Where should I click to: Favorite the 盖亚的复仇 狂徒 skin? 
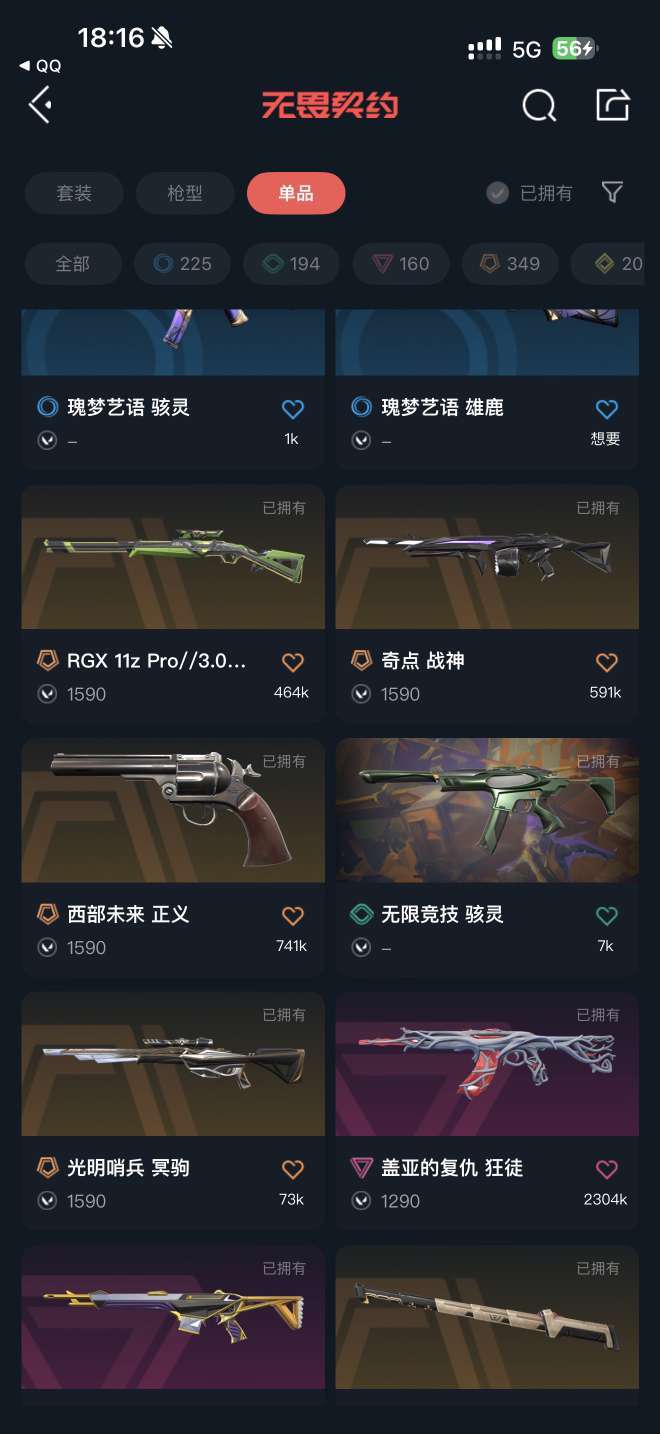[x=606, y=1169]
